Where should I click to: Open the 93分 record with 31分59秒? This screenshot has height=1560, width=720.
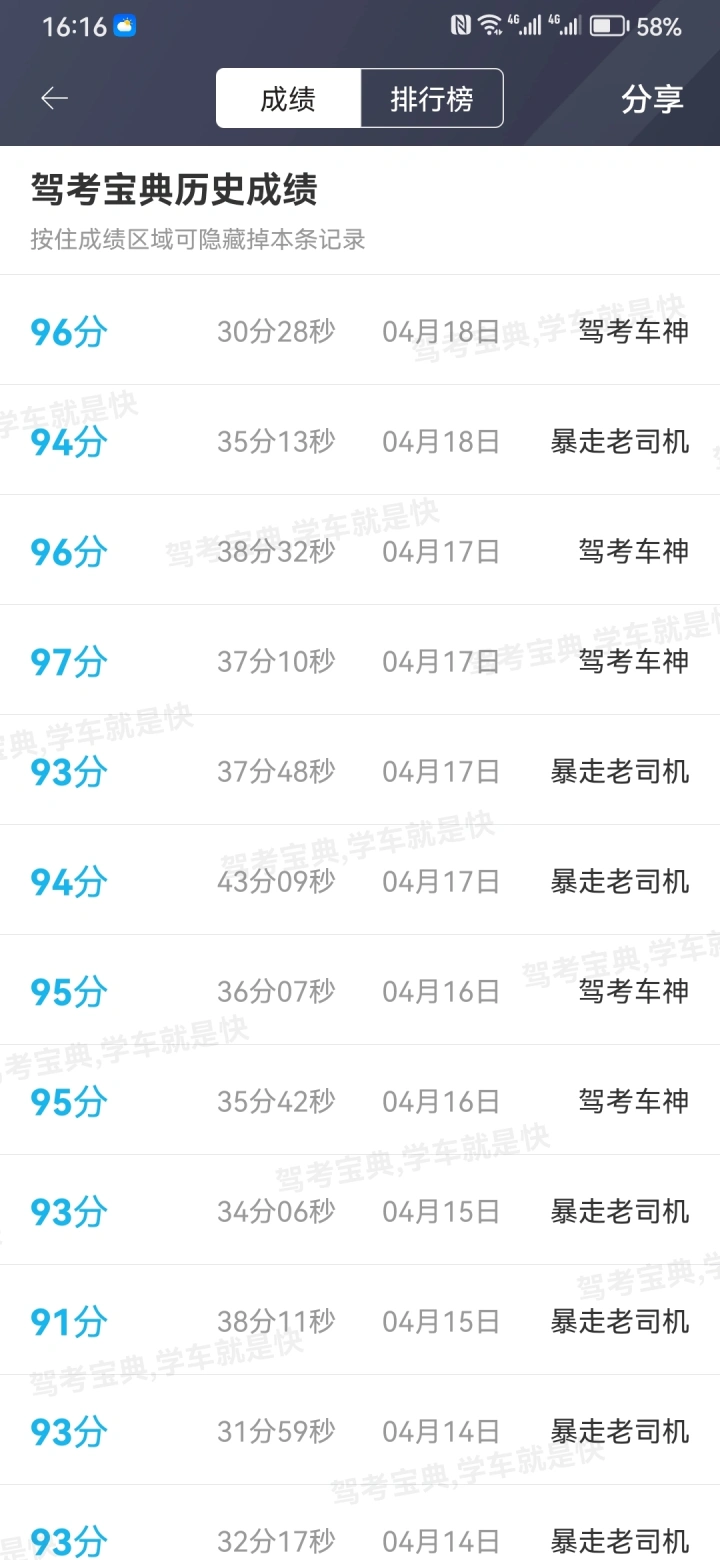360,1430
